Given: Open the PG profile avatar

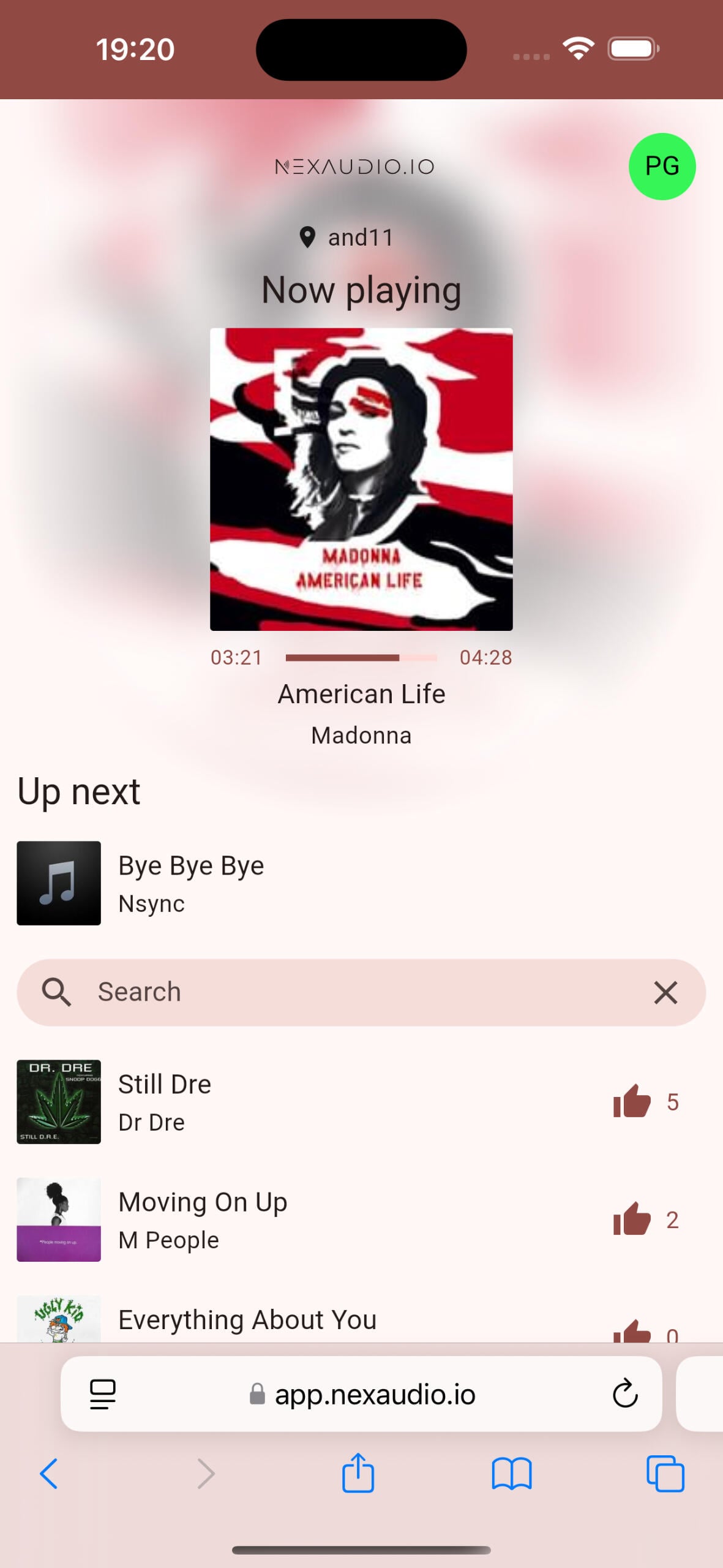Looking at the screenshot, I should click(x=662, y=167).
